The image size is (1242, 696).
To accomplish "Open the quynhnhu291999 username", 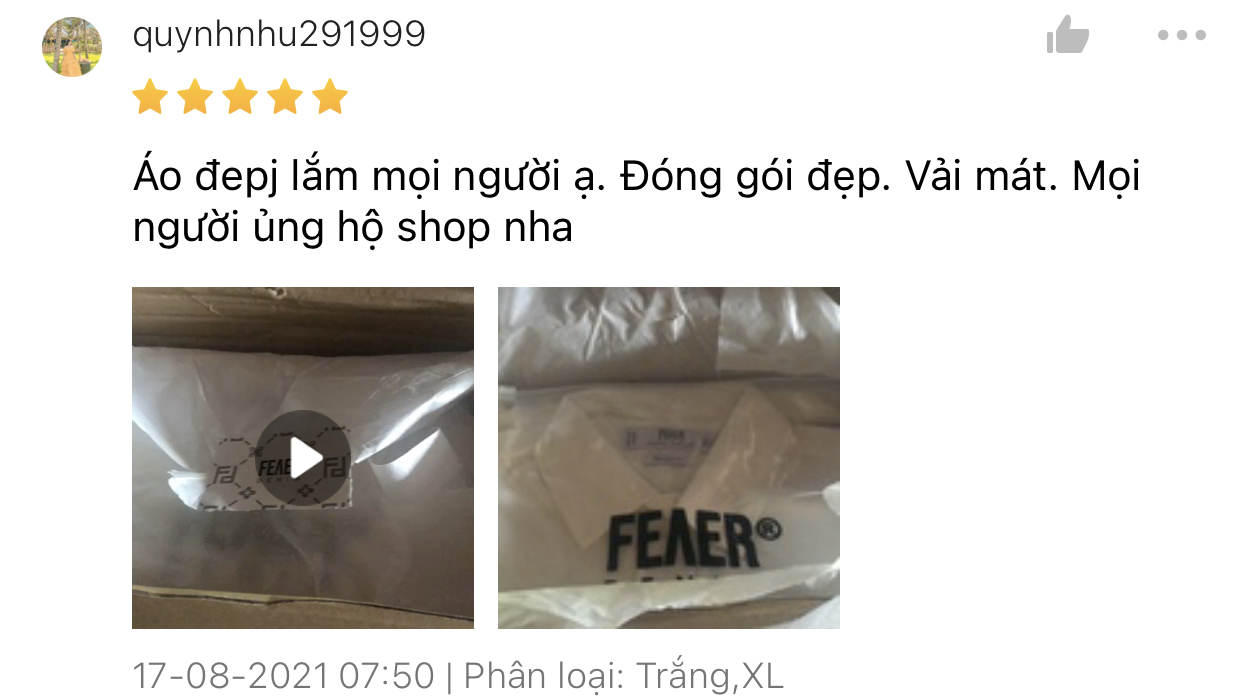I will coord(279,34).
